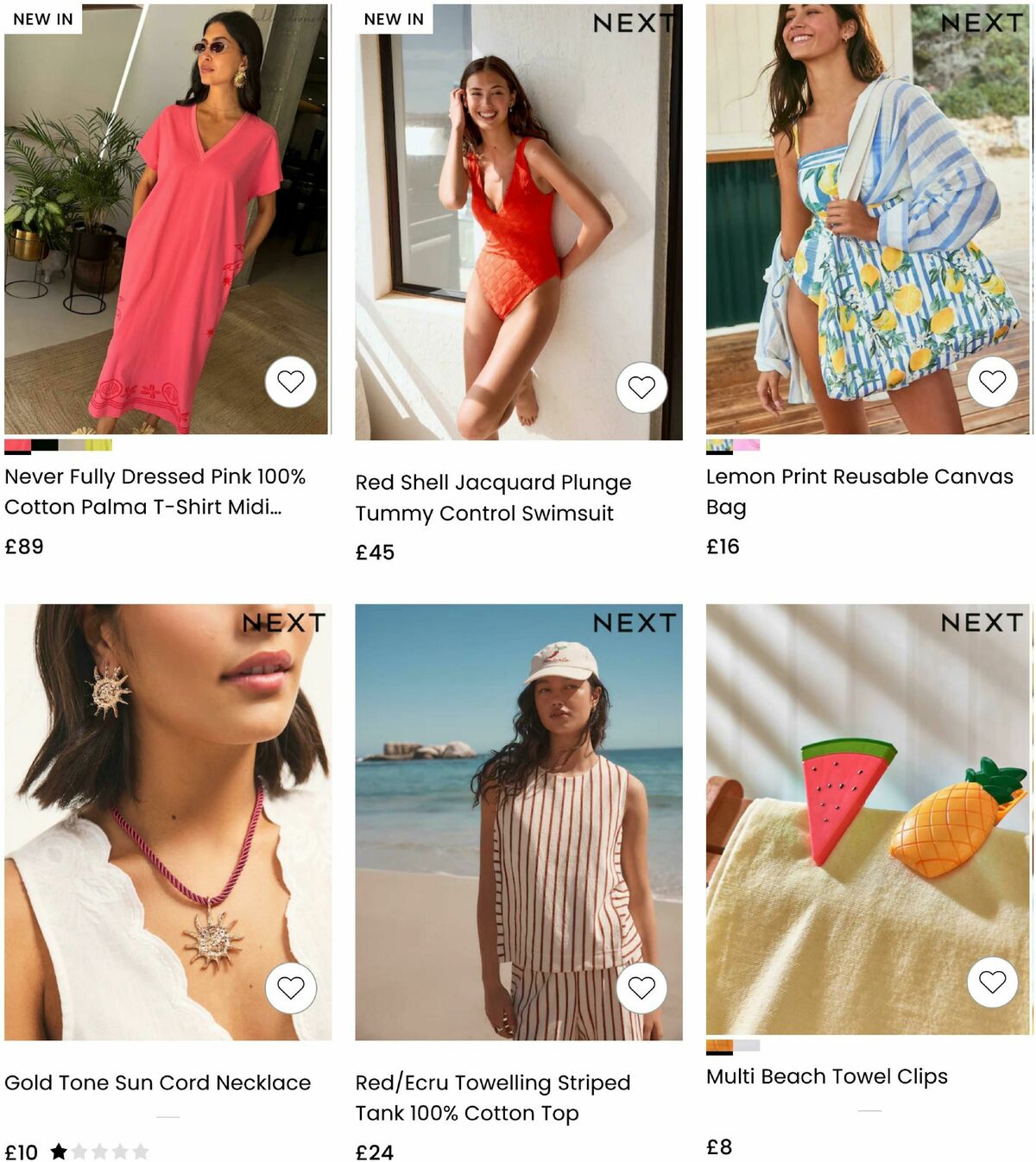This screenshot has width=1036, height=1162.
Task: Toggle wishlist heart on the red swimsuit
Action: pyautogui.click(x=643, y=388)
